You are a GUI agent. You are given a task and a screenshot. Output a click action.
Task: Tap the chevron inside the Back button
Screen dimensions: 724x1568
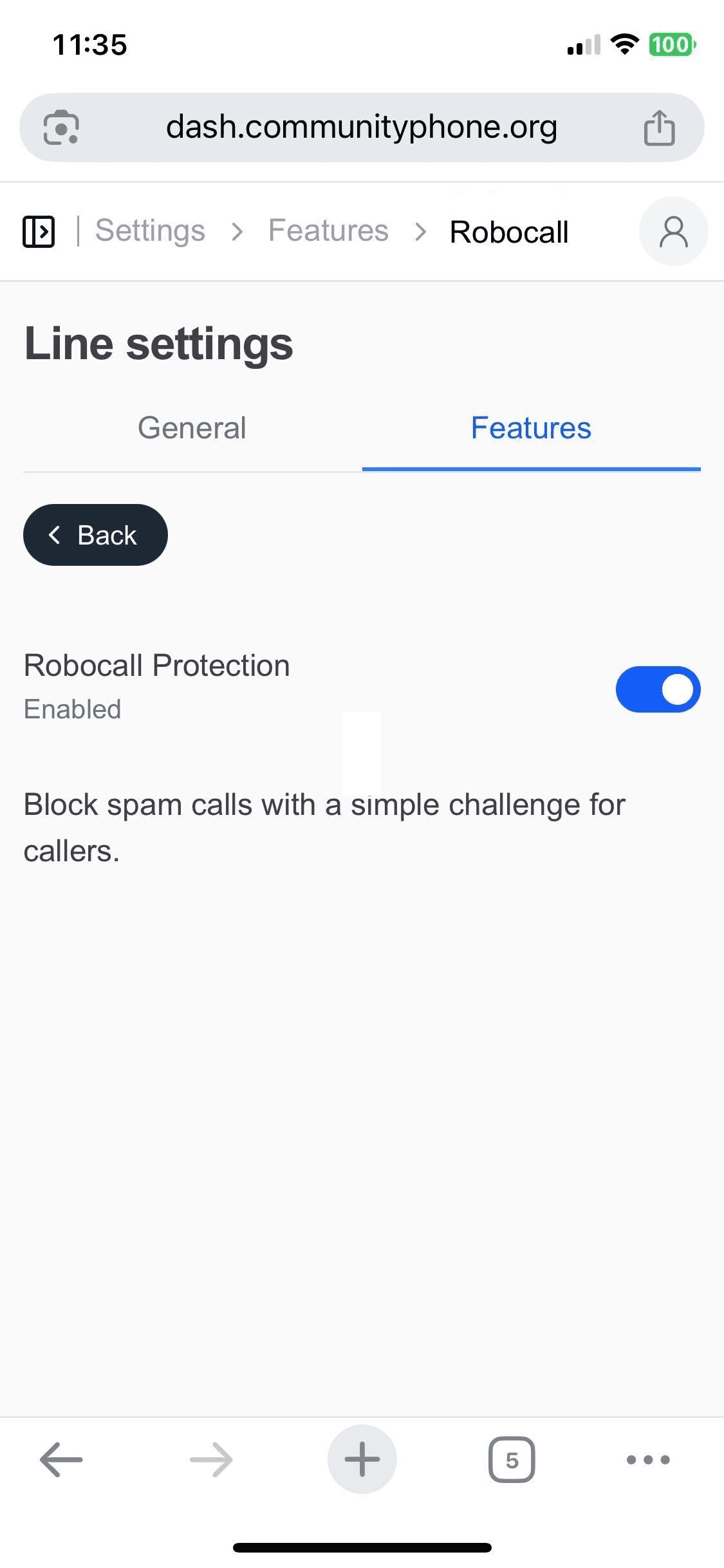(55, 535)
